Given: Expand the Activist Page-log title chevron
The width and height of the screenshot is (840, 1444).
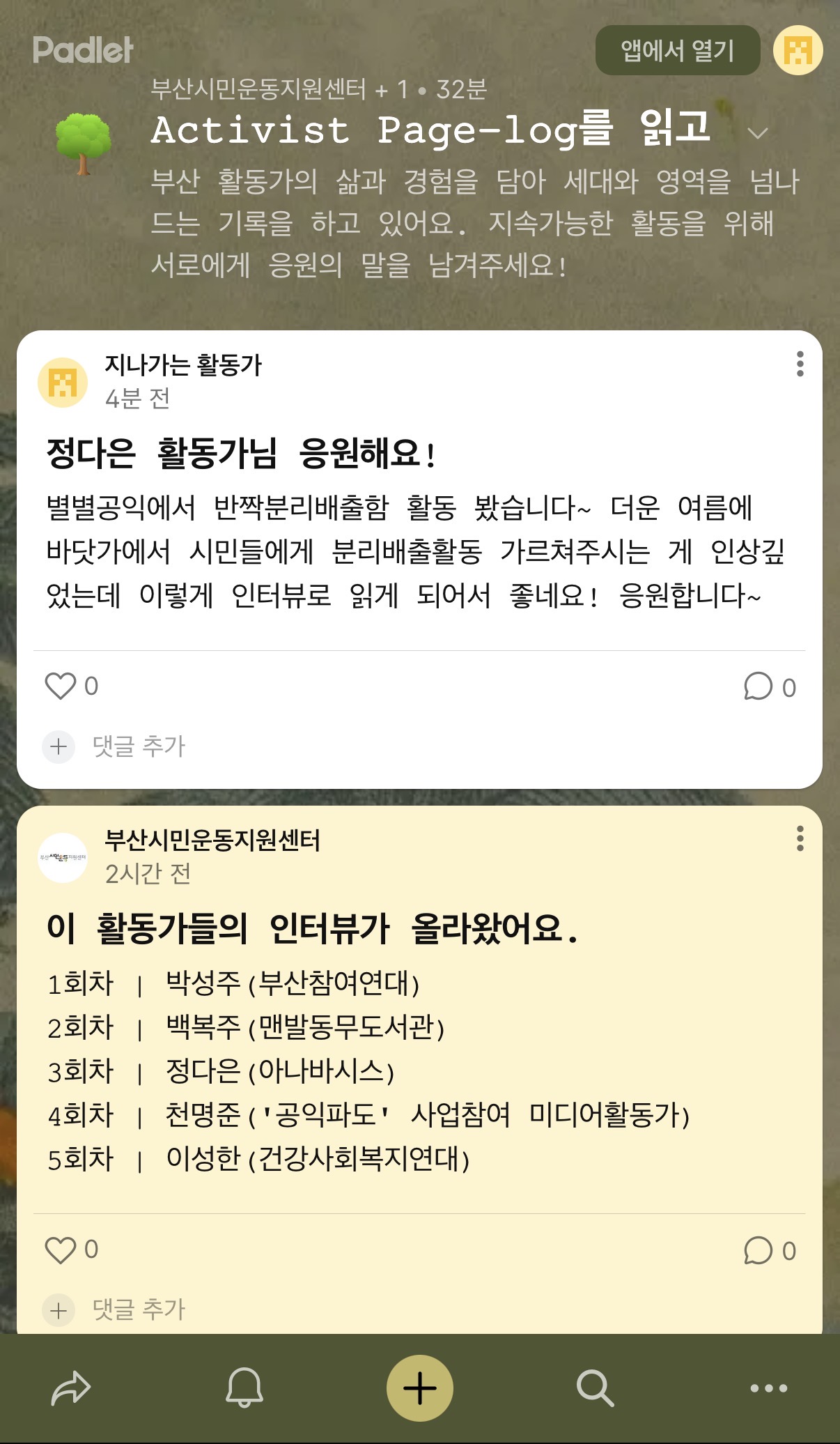Looking at the screenshot, I should tap(757, 132).
